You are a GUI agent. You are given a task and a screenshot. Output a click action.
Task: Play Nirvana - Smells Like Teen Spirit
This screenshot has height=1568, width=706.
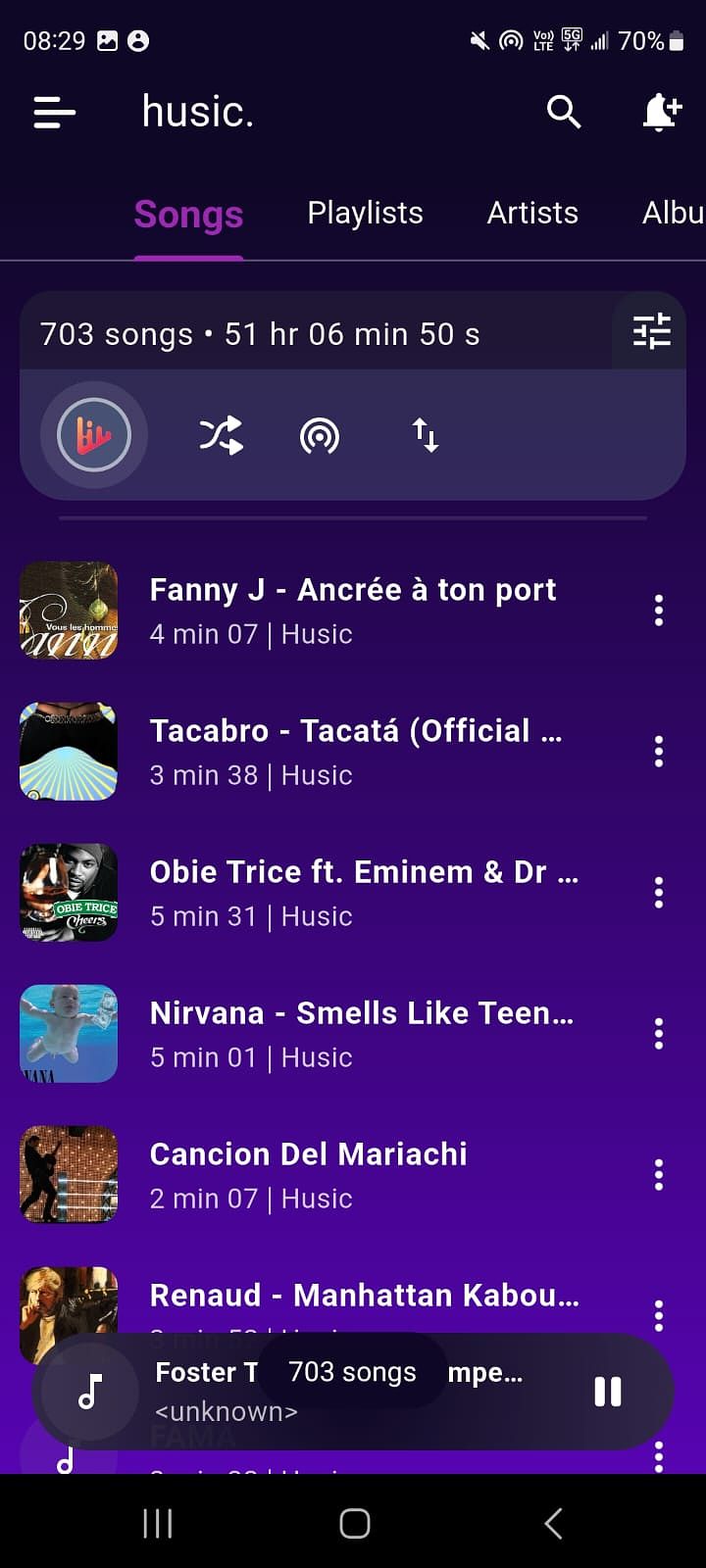353,1034
